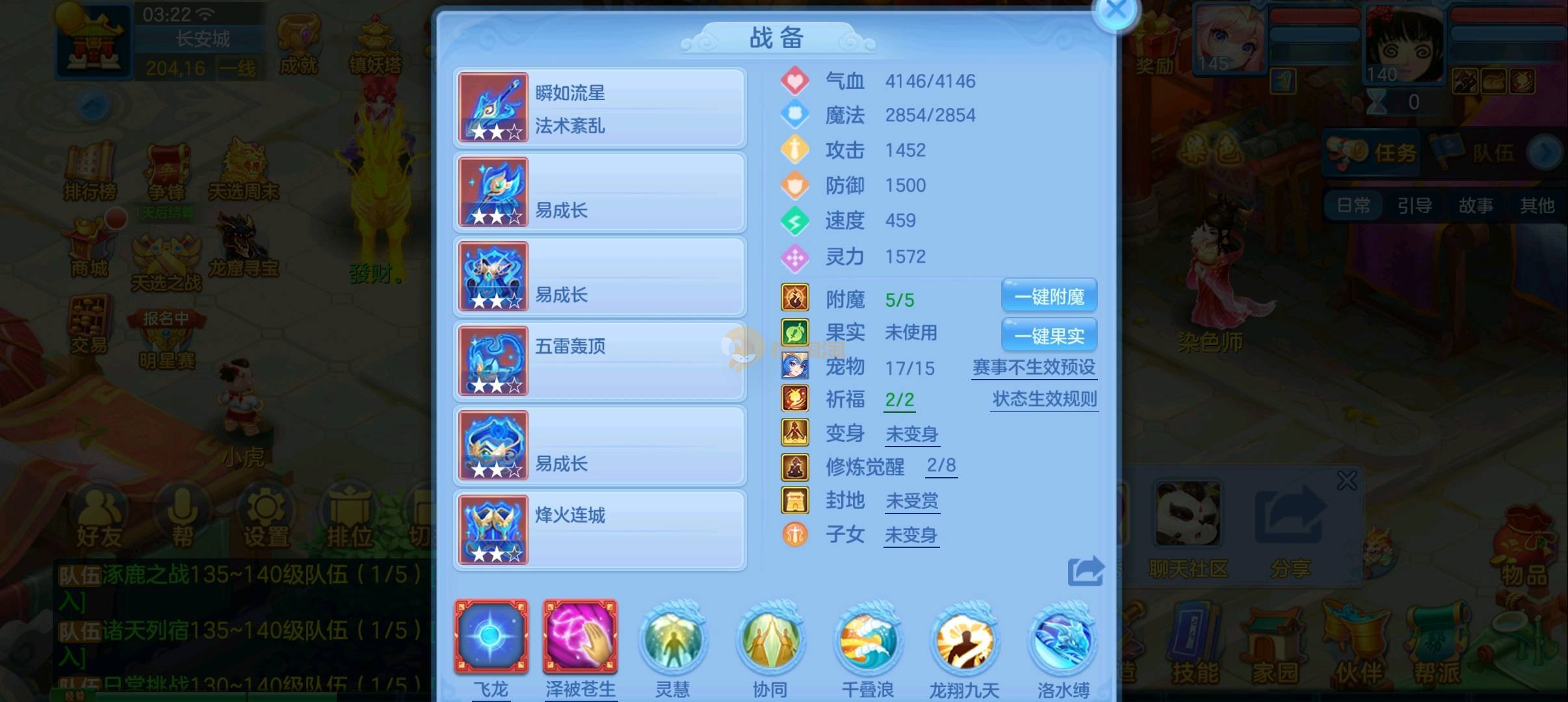
Task: Select the 泽被苍生 skill
Action: coord(581,637)
